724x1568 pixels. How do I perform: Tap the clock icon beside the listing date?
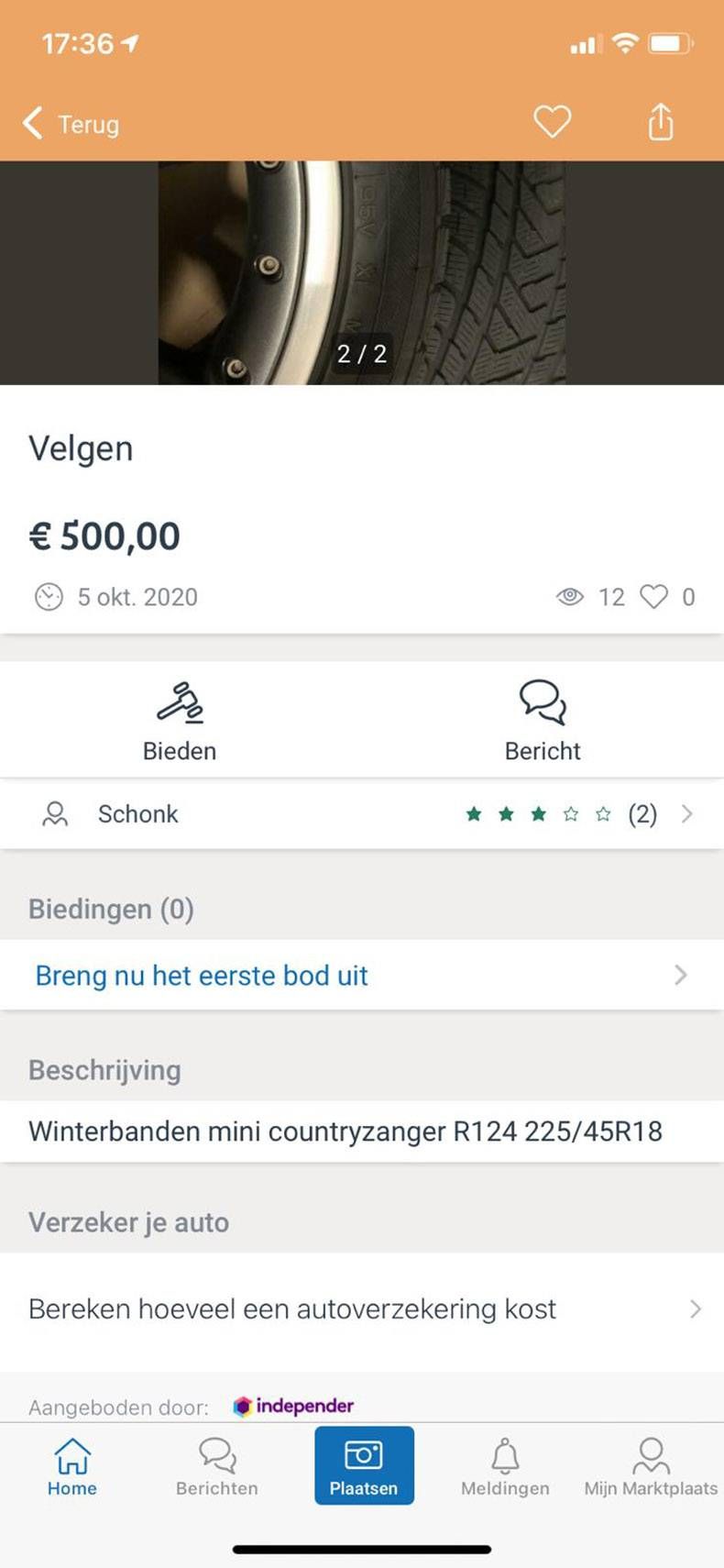tap(46, 597)
